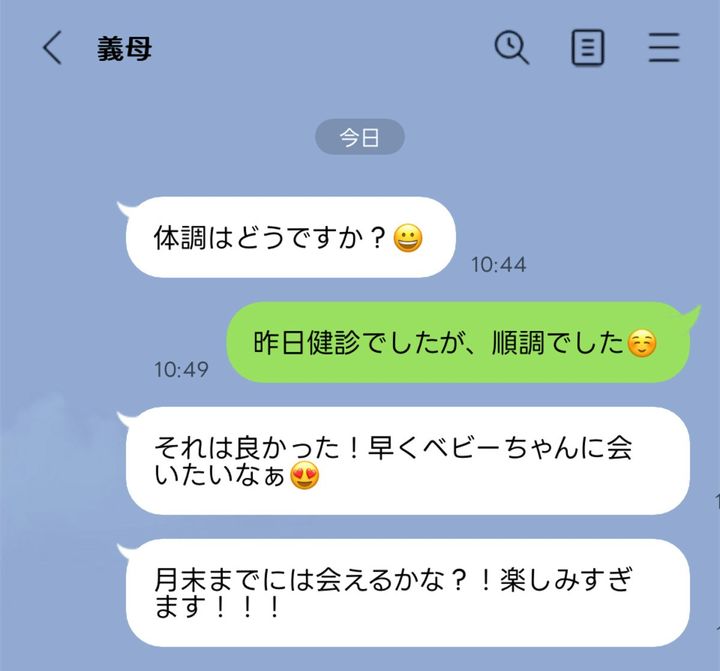The width and height of the screenshot is (720, 671).
Task: Go back from the 義母 chat
Action: click(52, 48)
